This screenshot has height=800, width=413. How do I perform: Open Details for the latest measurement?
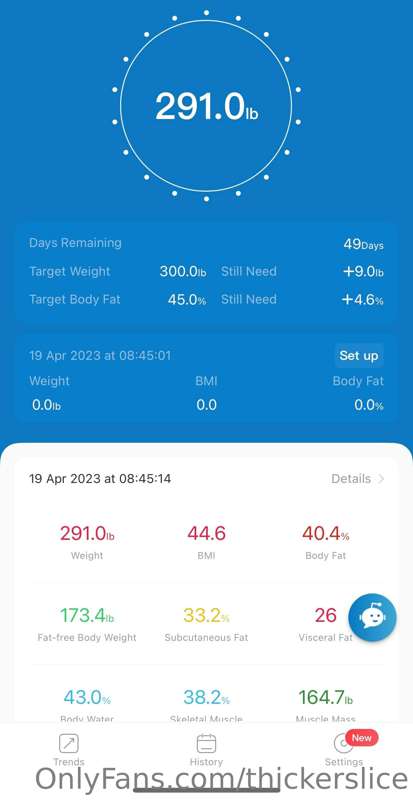click(357, 479)
